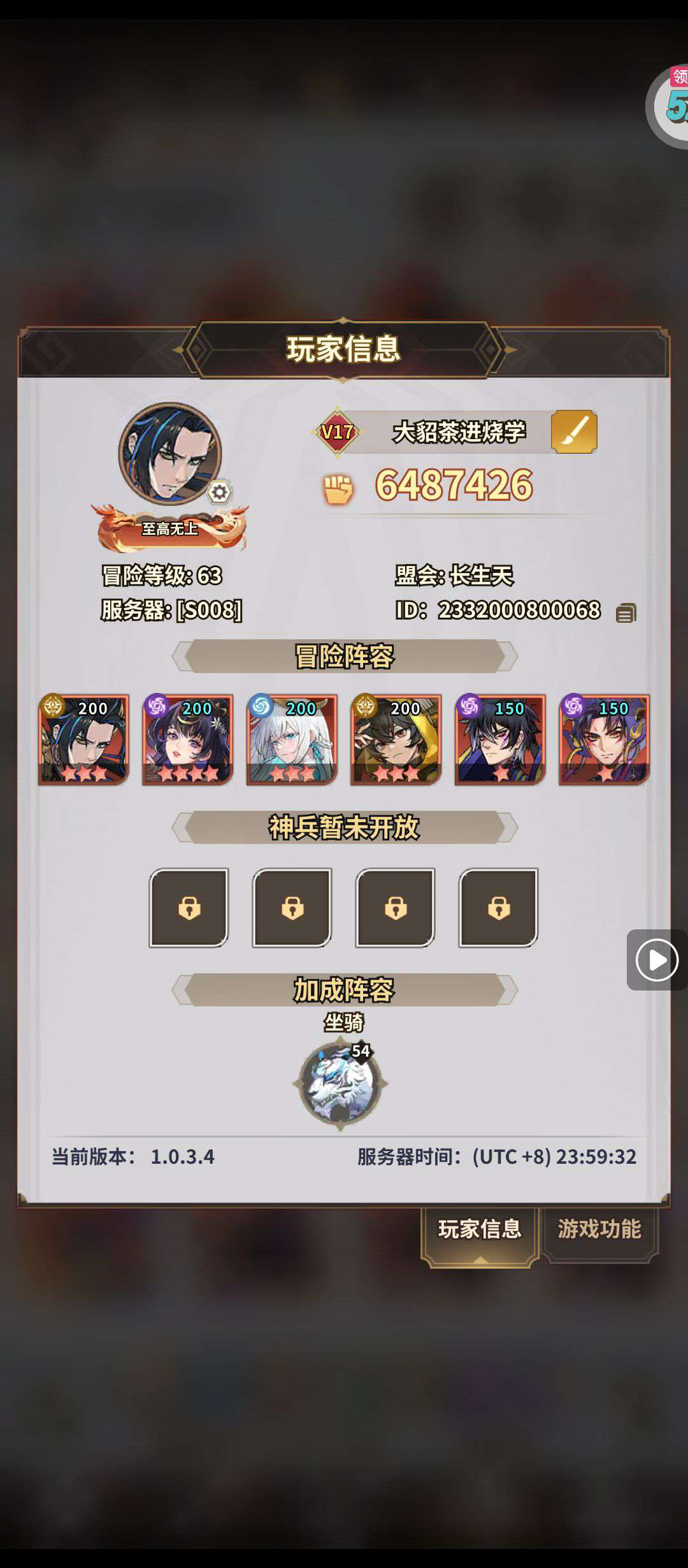Open last level 150 hero card
The image size is (688, 1568).
(604, 740)
